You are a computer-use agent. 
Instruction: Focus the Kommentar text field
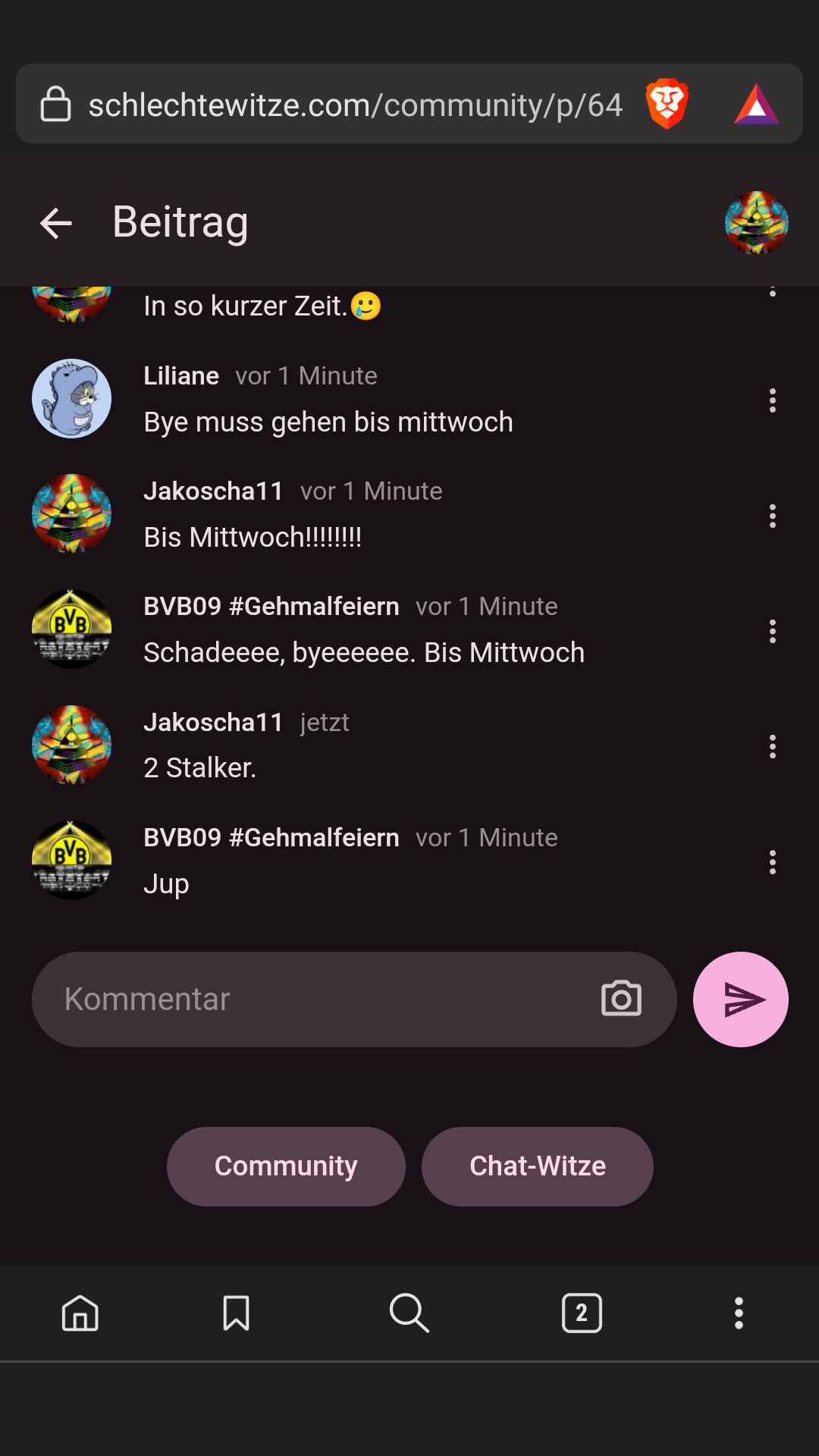[x=318, y=999]
